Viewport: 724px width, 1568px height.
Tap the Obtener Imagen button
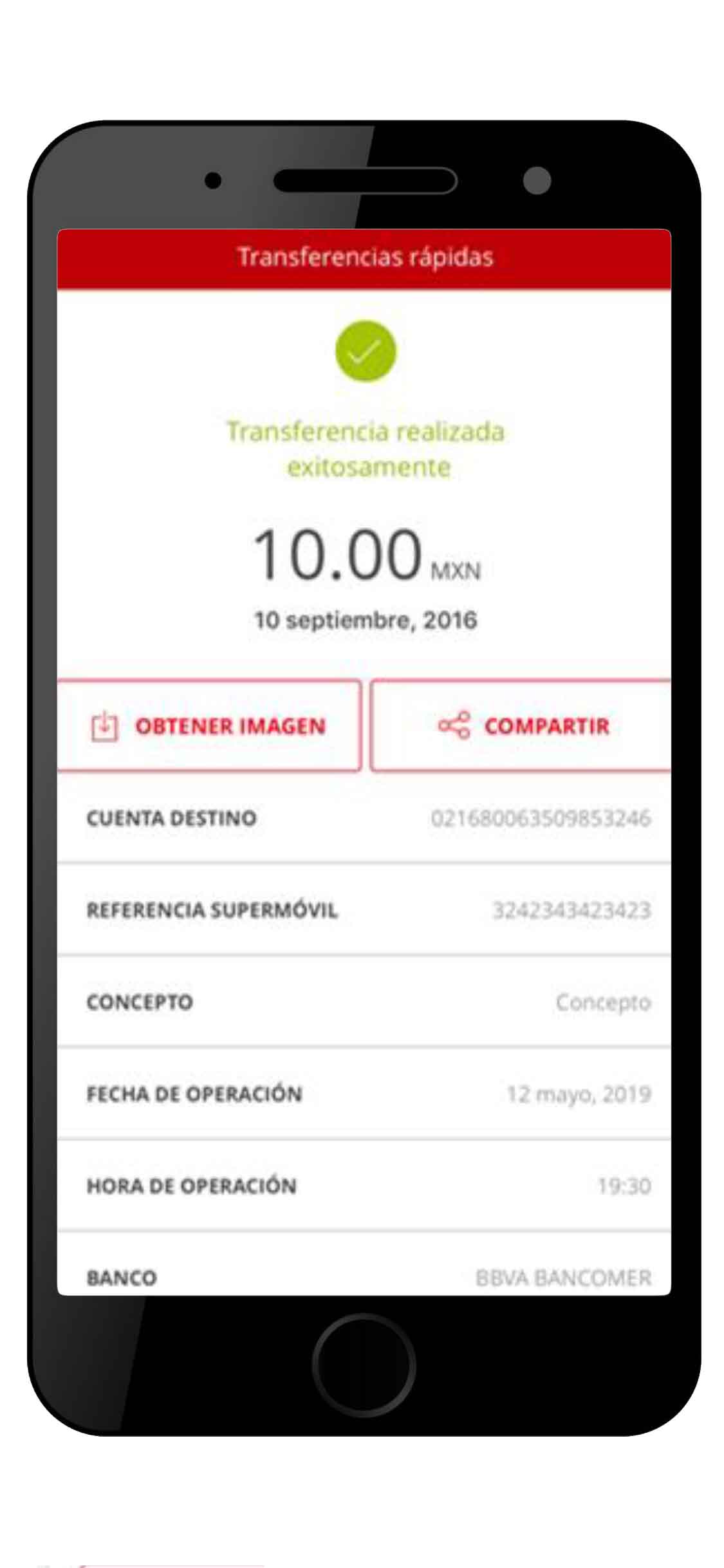pos(210,725)
